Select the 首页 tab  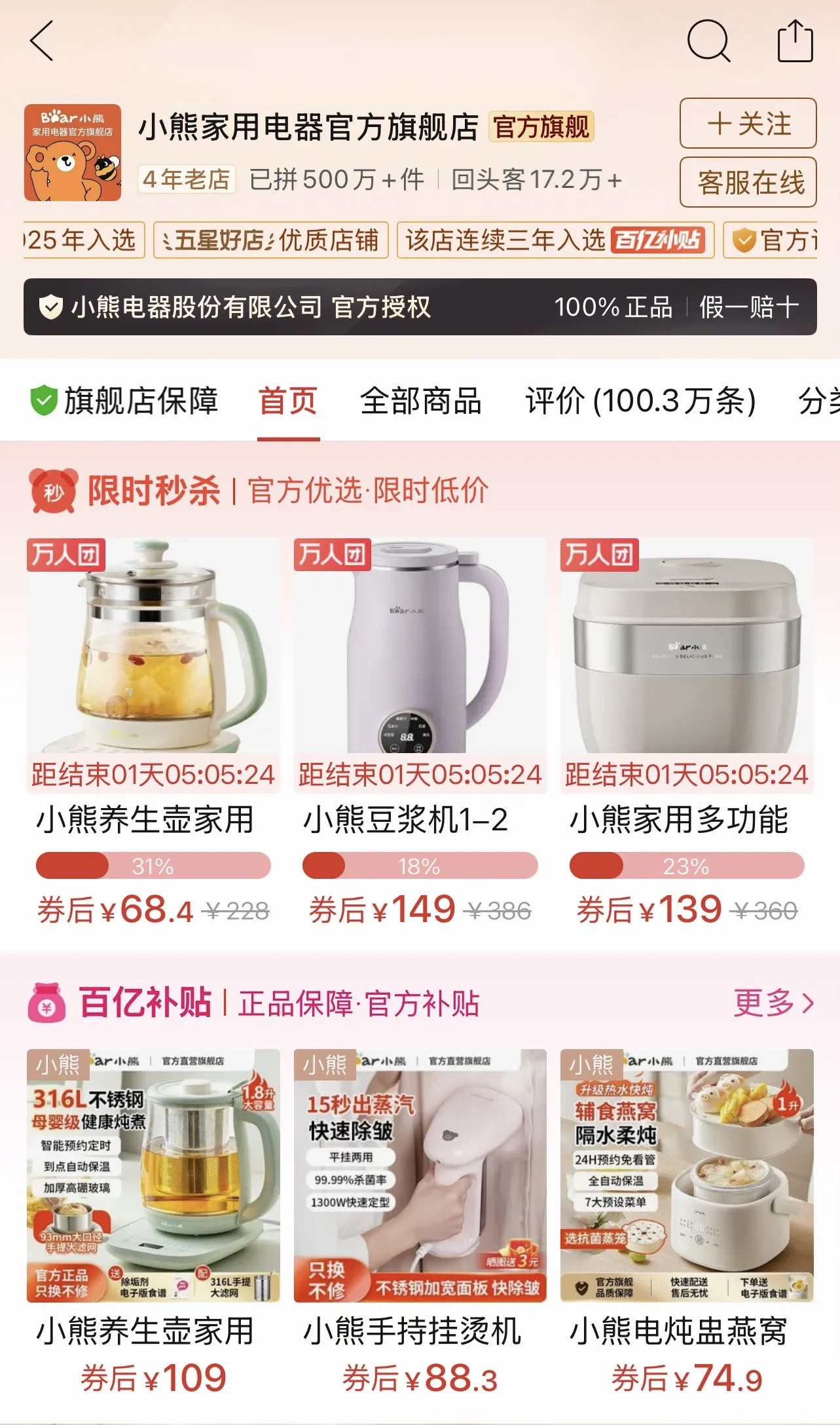point(288,401)
